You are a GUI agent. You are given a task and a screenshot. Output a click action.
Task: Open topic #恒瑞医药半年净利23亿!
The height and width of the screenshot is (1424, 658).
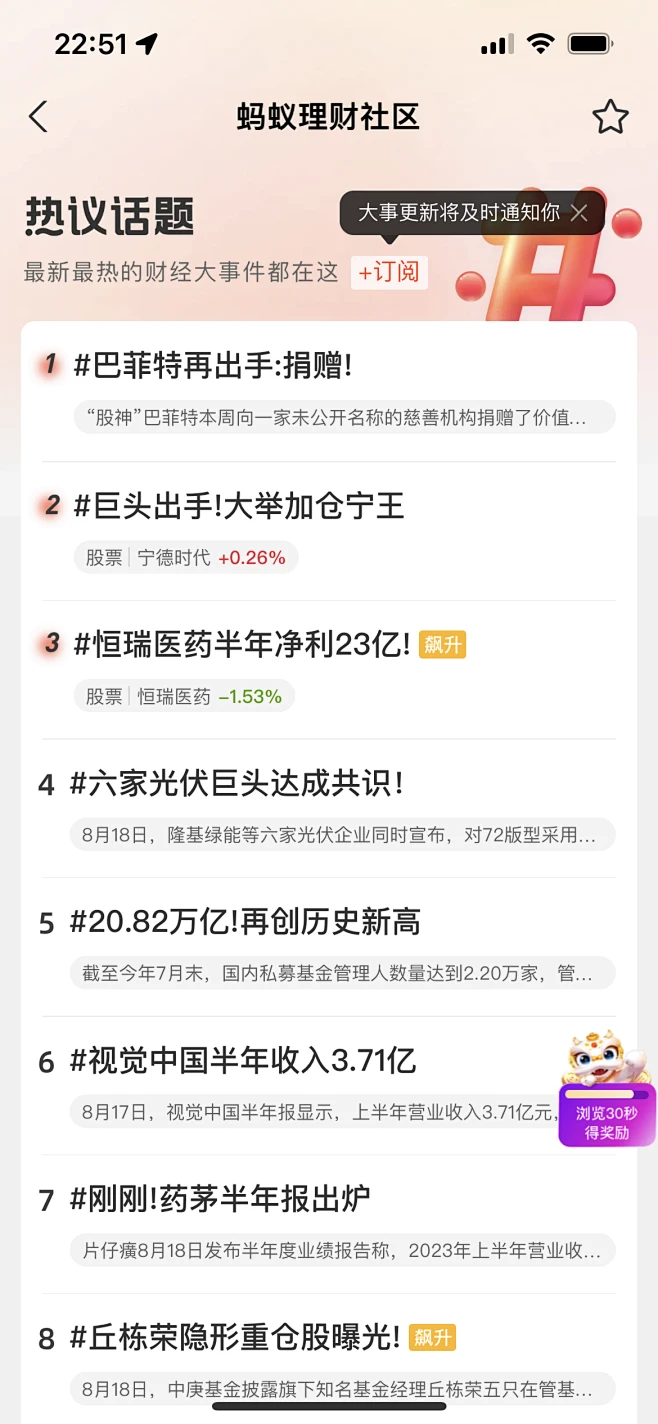[x=242, y=644]
